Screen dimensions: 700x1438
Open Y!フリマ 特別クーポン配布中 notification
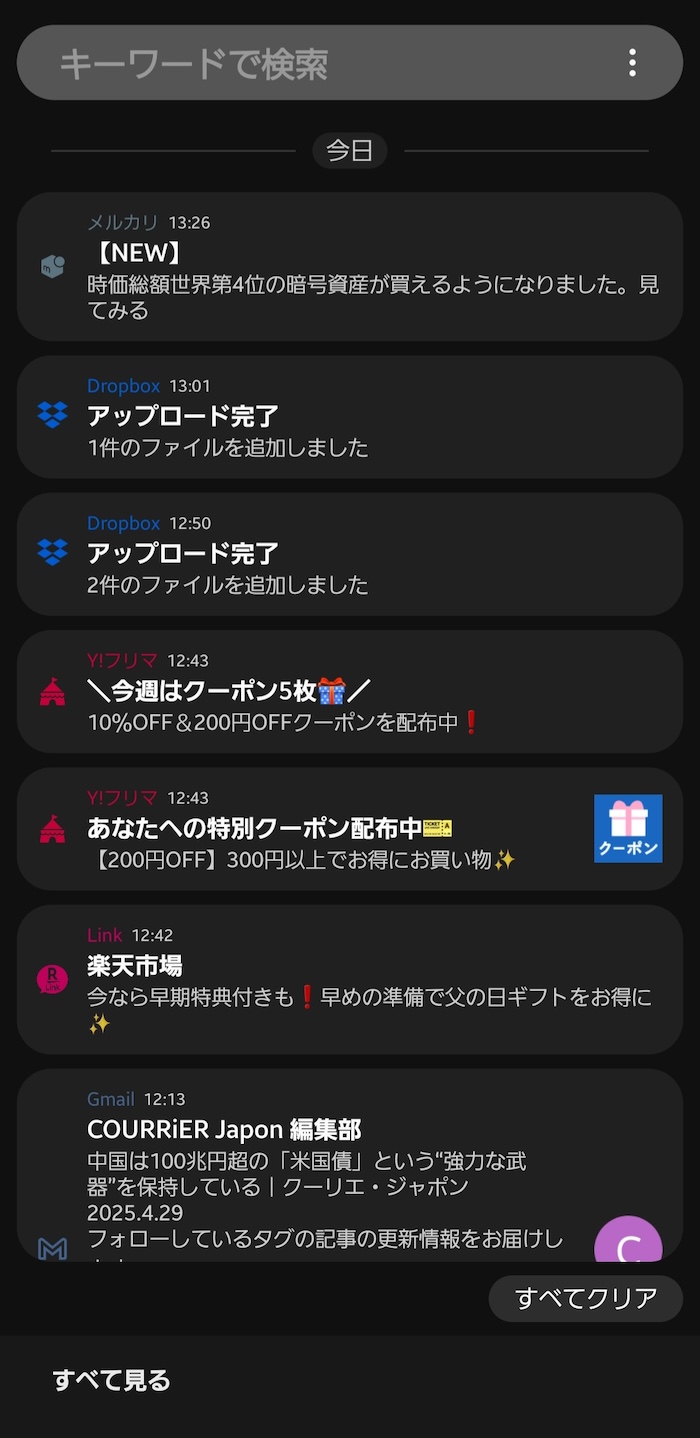[x=350, y=829]
